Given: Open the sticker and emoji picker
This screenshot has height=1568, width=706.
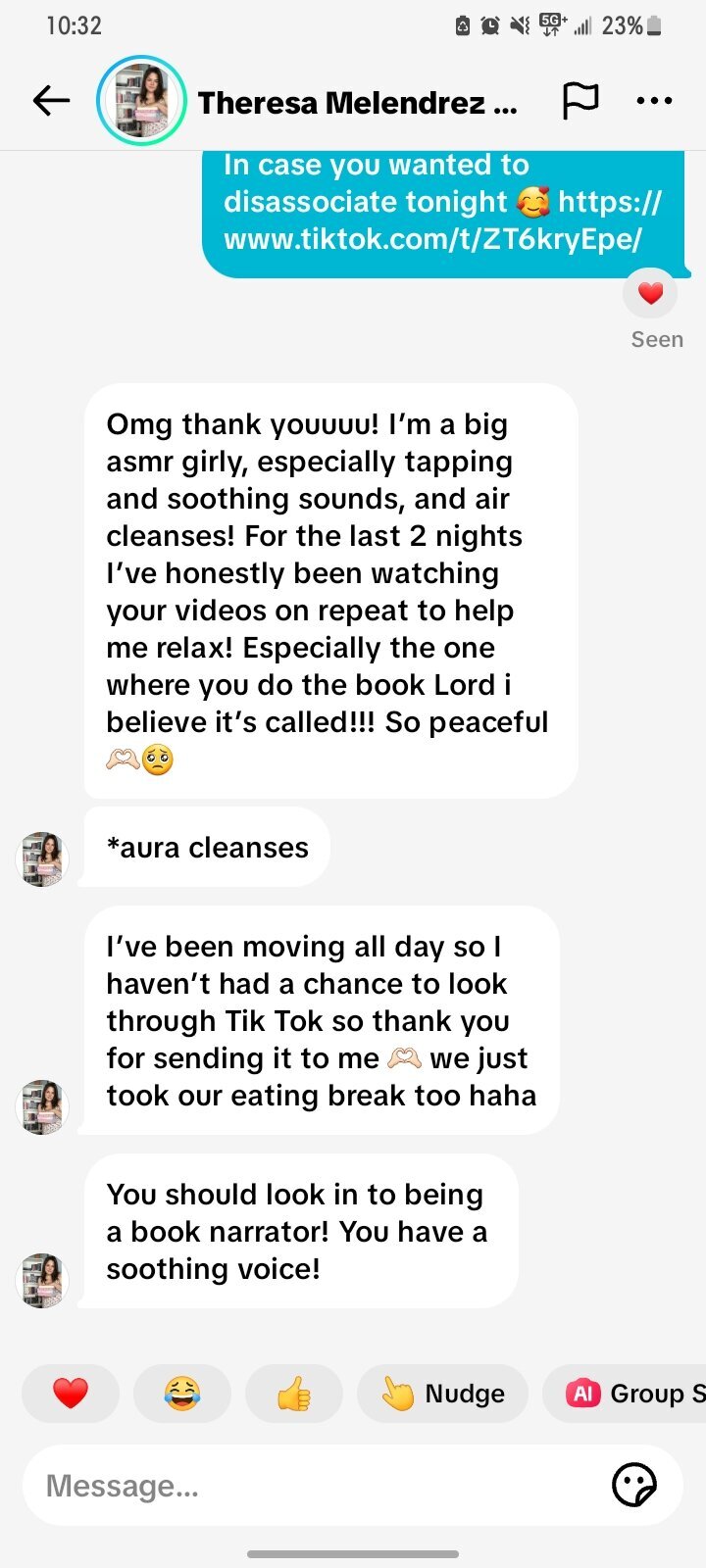Looking at the screenshot, I should 633,1486.
